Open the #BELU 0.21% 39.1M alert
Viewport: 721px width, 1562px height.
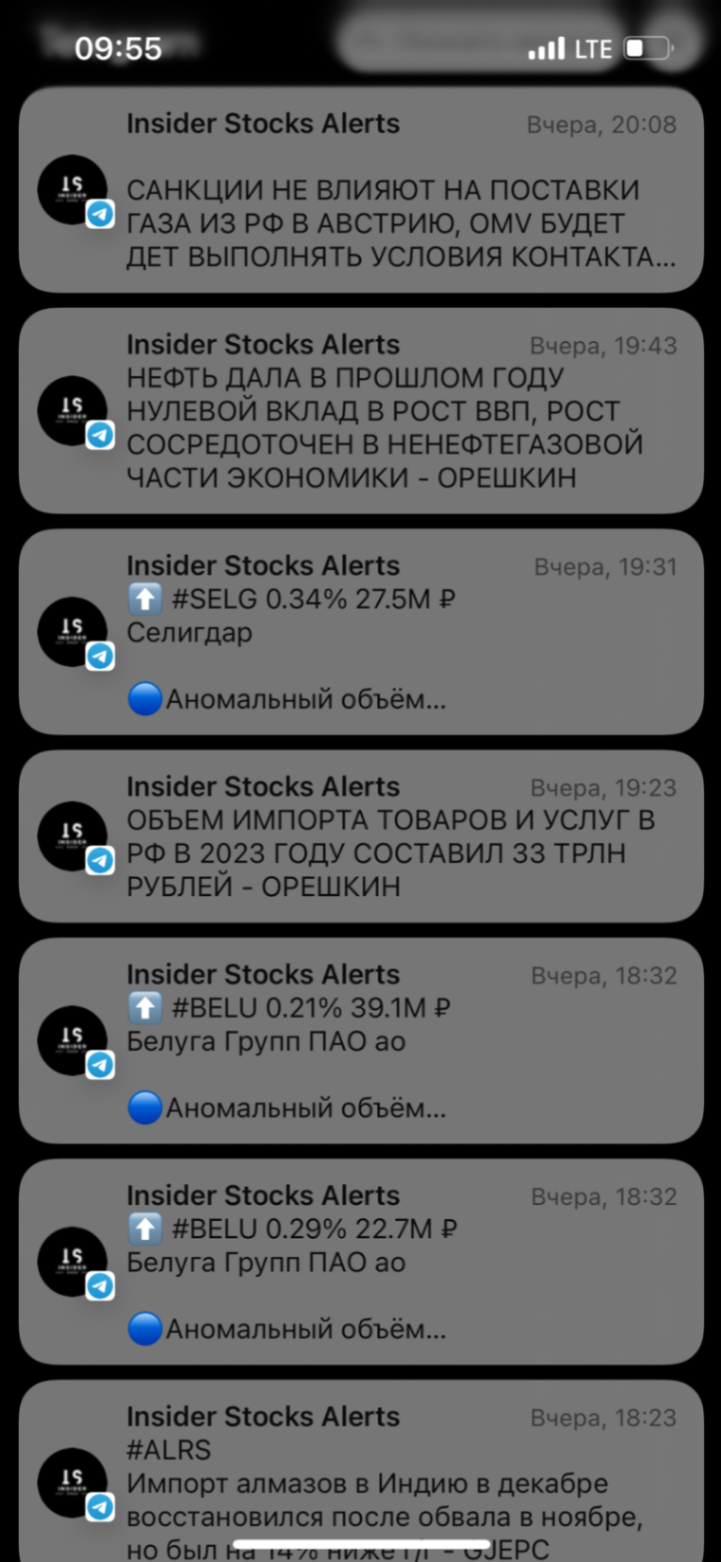[360, 1040]
